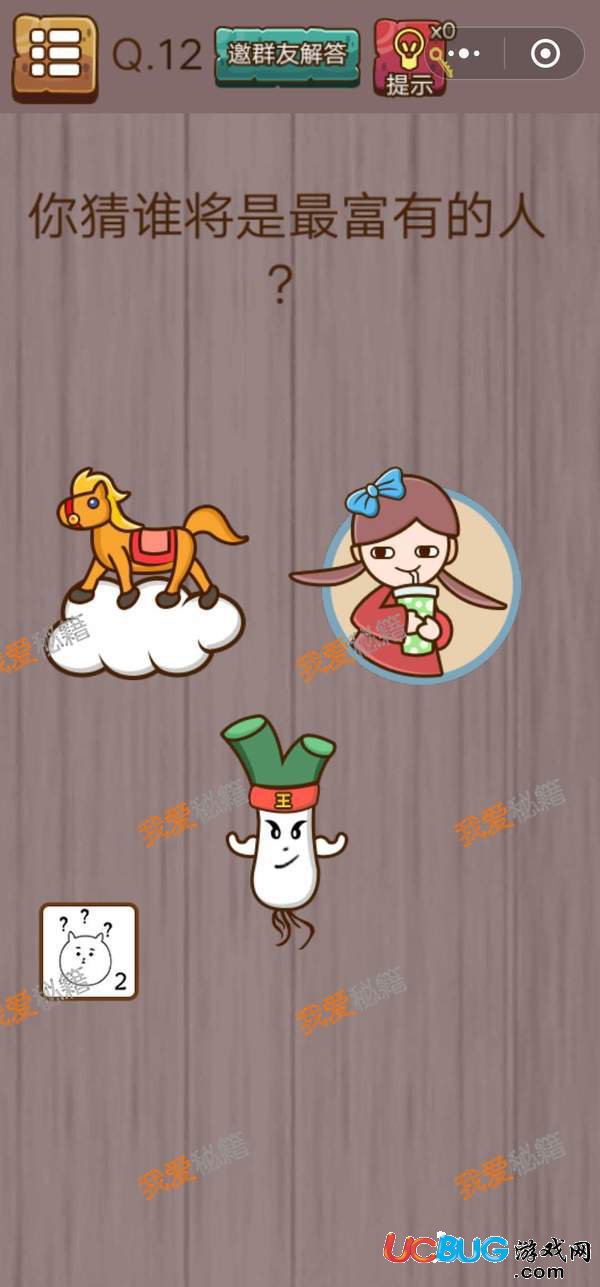Choose the horse on the cloud
600x1287 pixels.
148,574
